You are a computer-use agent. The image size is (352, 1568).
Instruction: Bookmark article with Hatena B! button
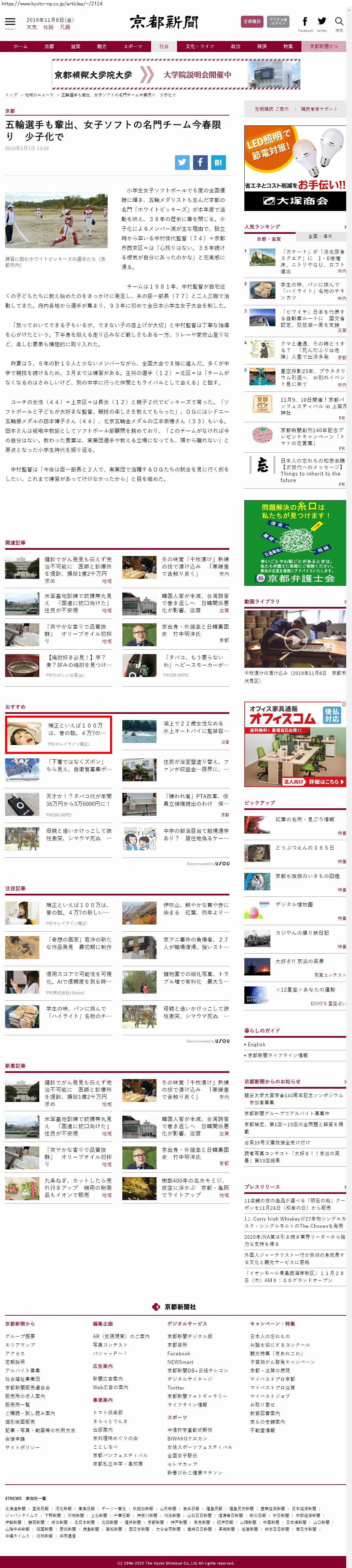pos(218,162)
